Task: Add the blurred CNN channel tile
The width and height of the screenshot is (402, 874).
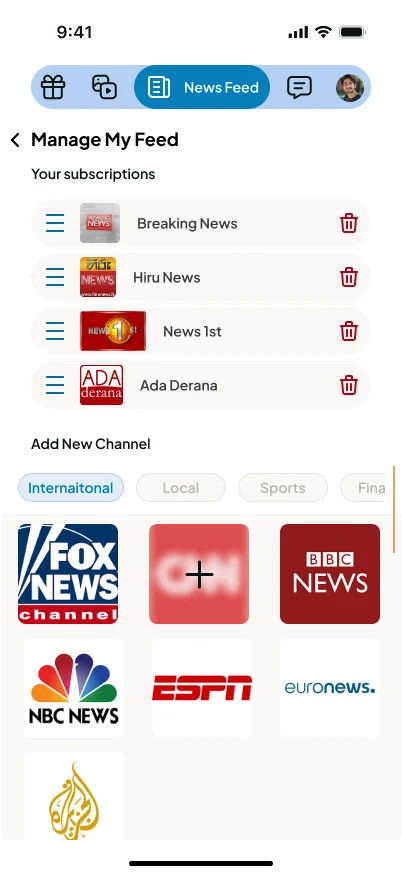Action: (199, 574)
